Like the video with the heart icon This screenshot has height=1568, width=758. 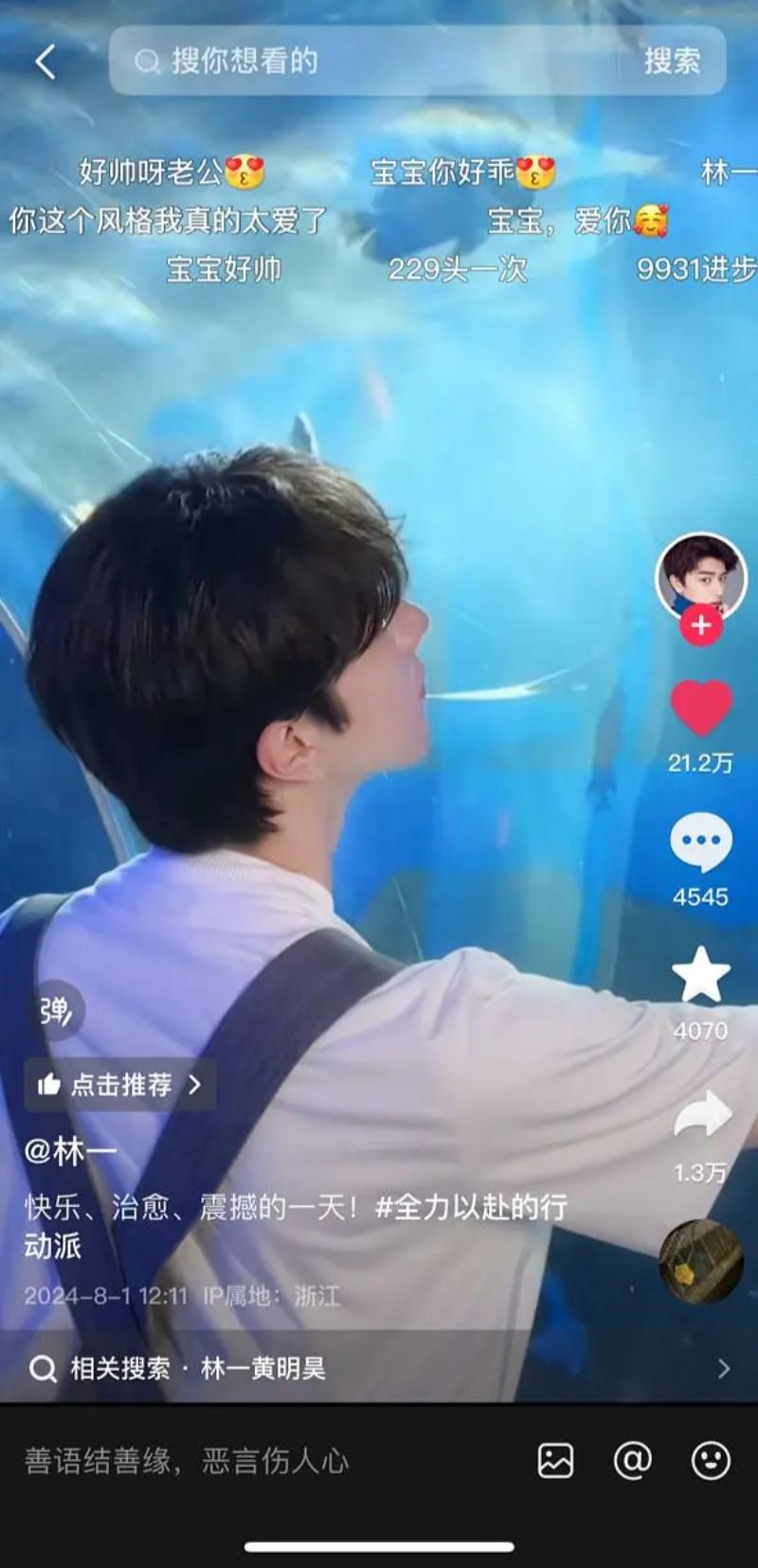(701, 708)
